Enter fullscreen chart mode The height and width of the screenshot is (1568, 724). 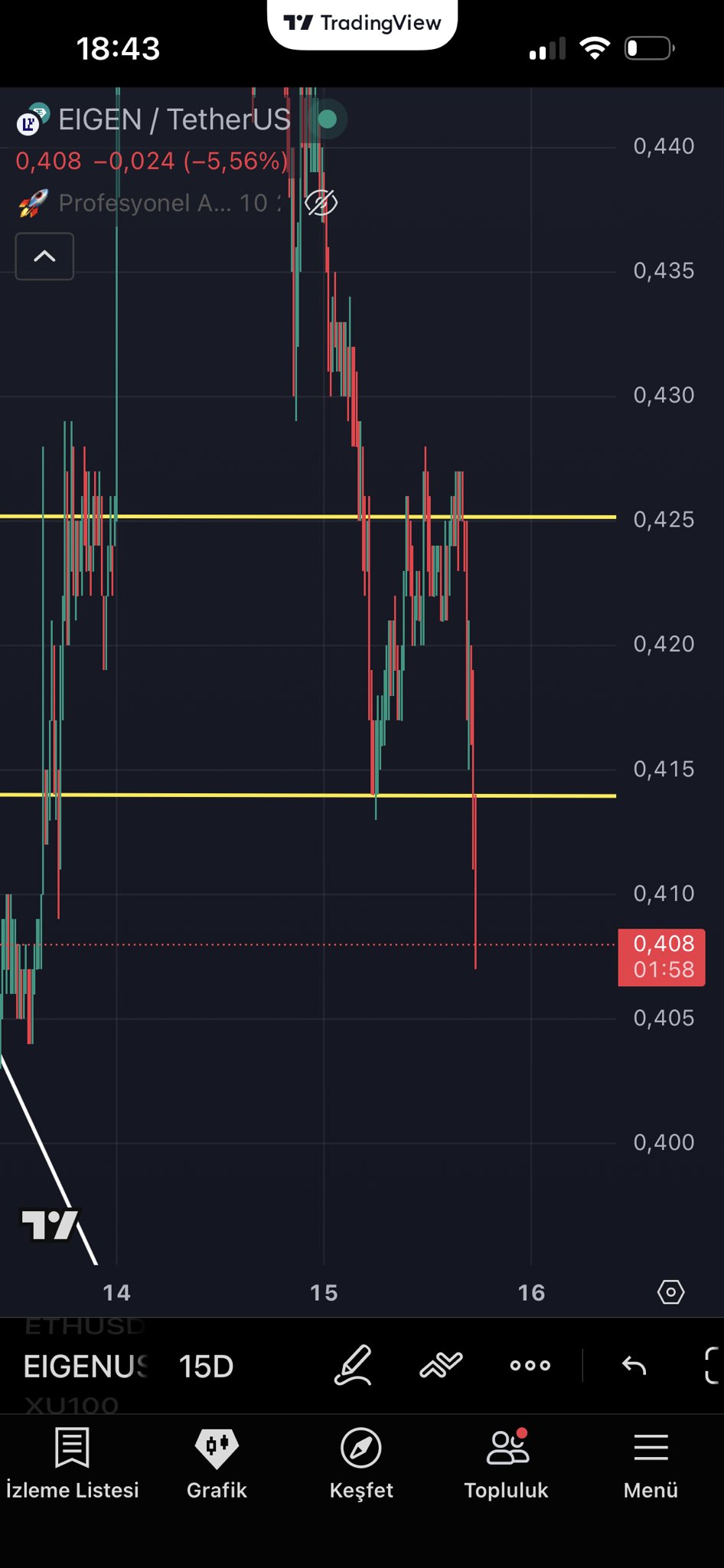[x=712, y=1365]
